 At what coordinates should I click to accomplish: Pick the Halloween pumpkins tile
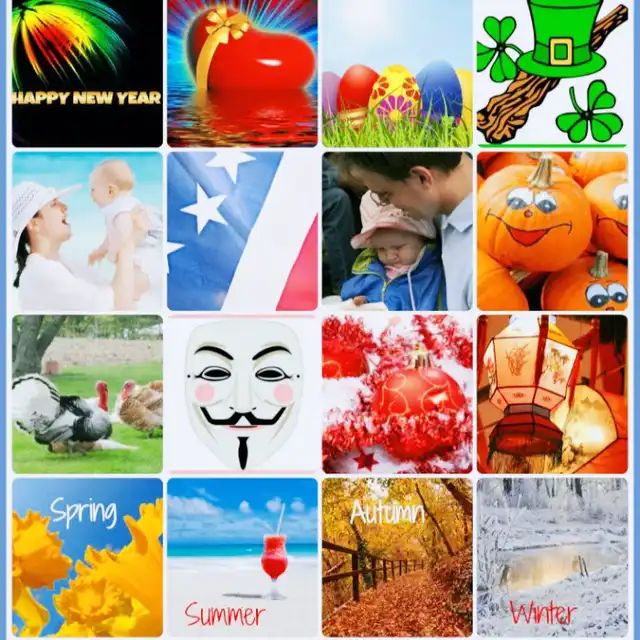pos(551,231)
